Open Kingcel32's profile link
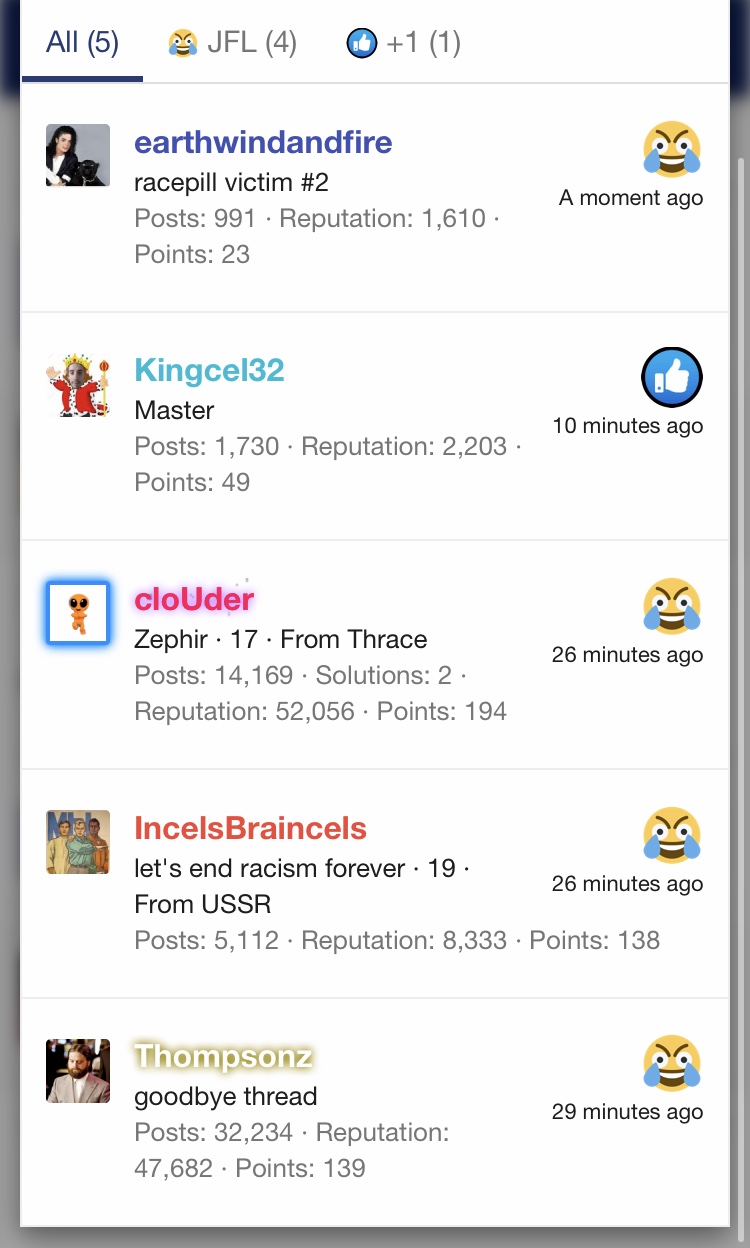Viewport: 750px width, 1248px height. [209, 370]
